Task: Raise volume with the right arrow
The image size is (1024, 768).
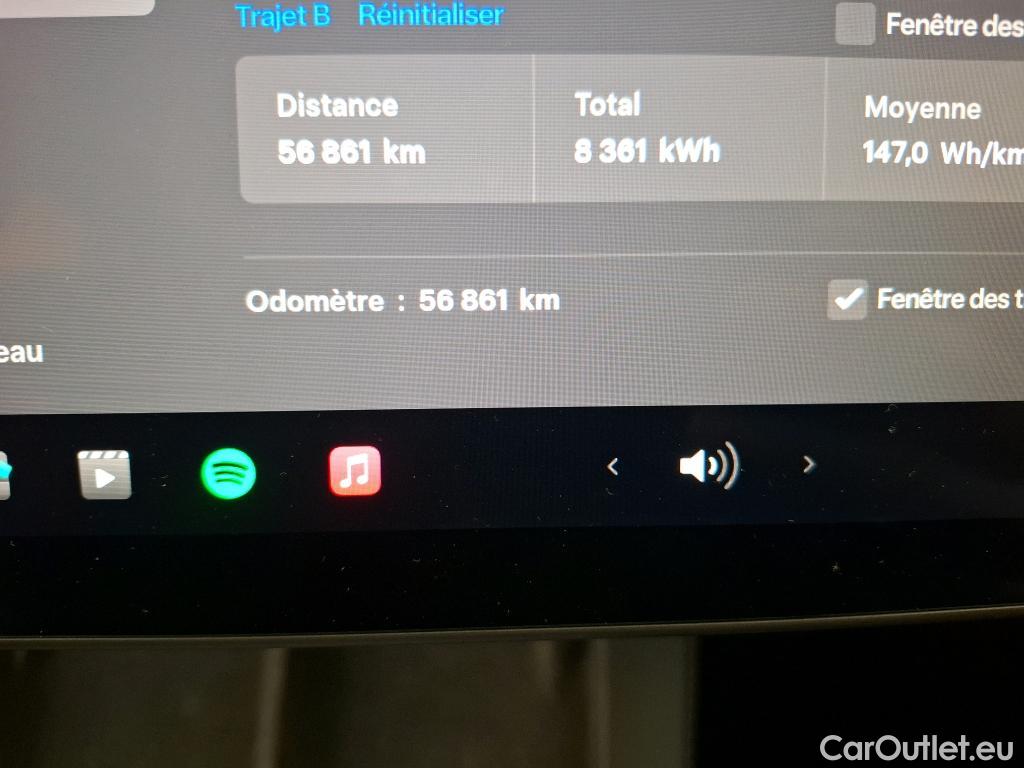Action: click(x=809, y=464)
